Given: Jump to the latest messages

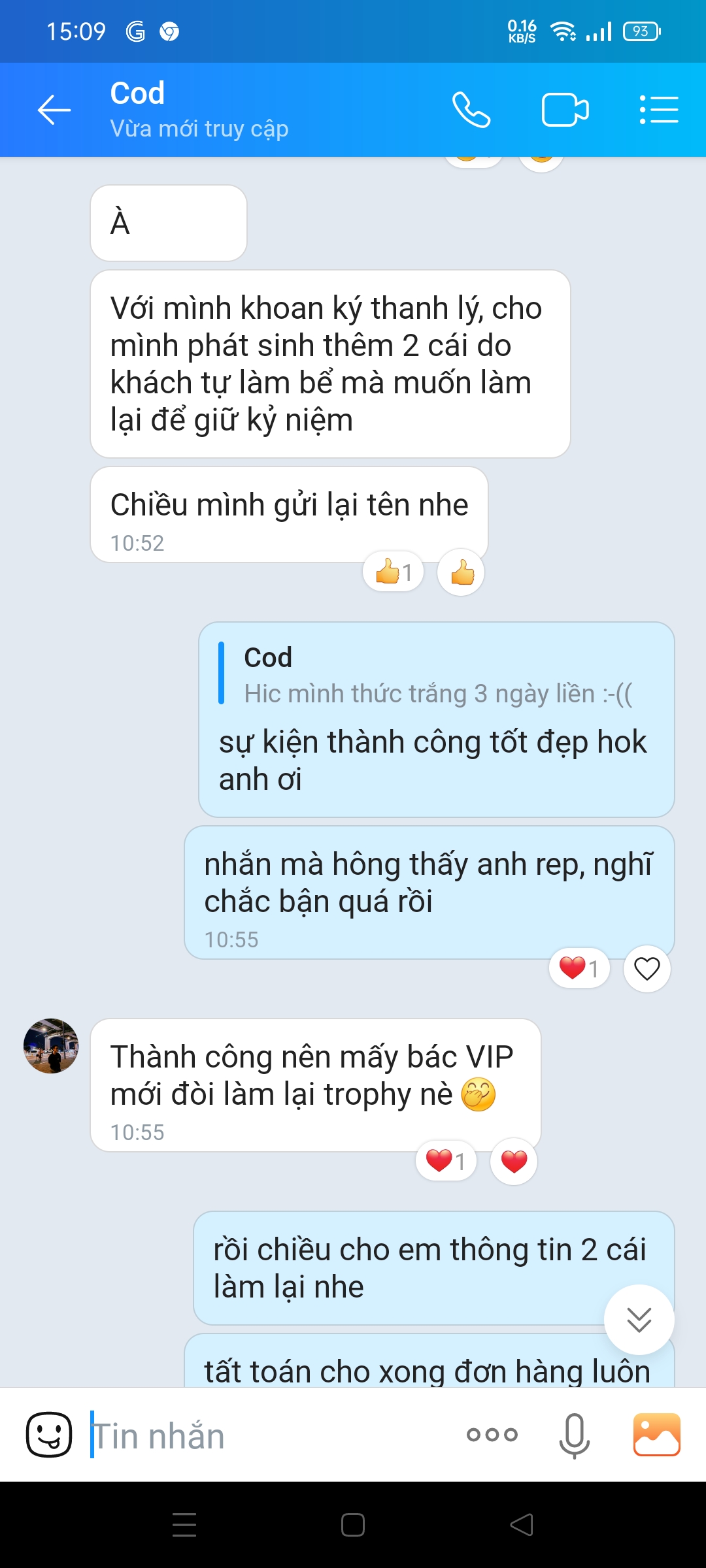Looking at the screenshot, I should [639, 1319].
